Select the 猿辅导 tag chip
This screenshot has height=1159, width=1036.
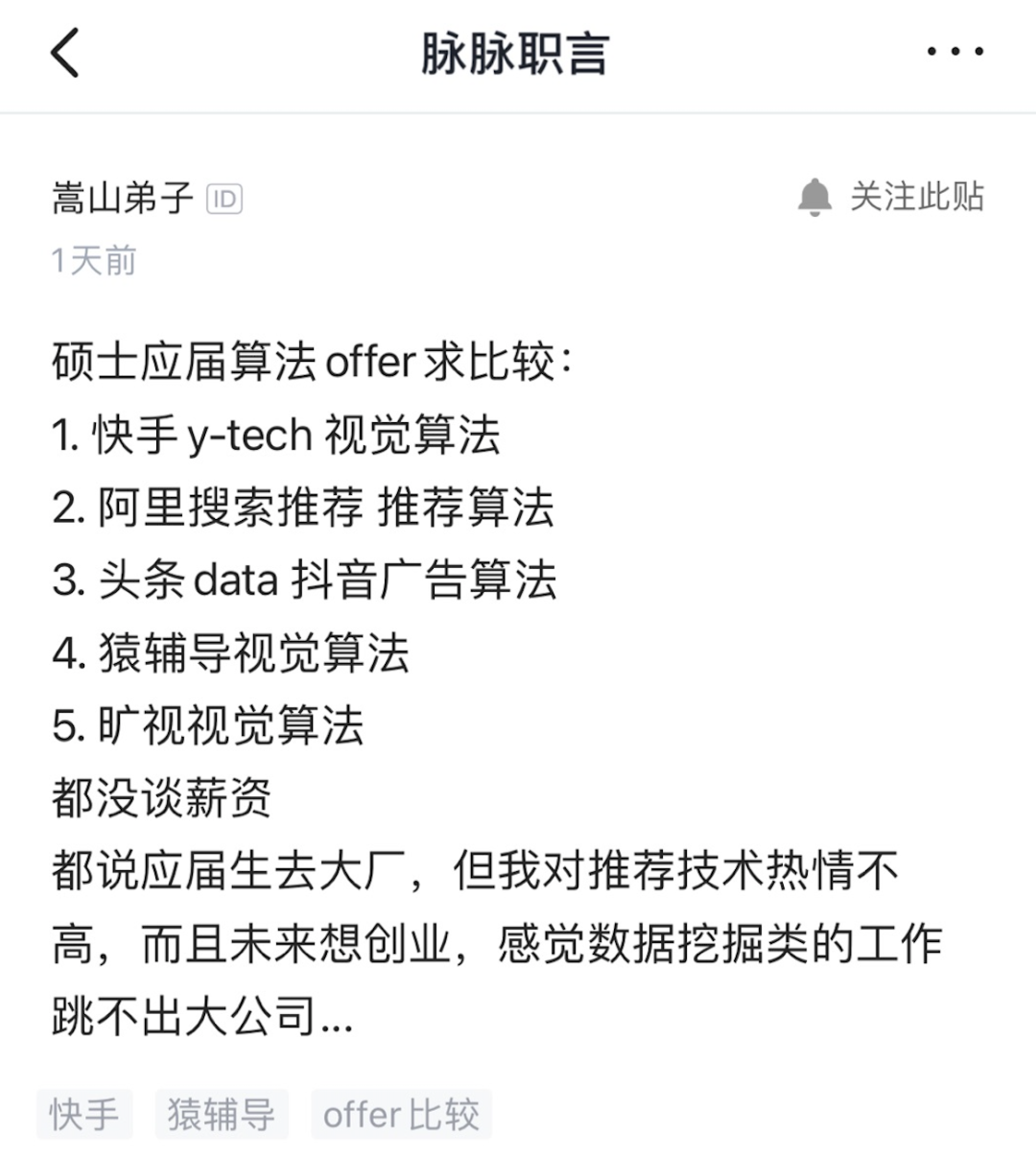pos(222,1114)
